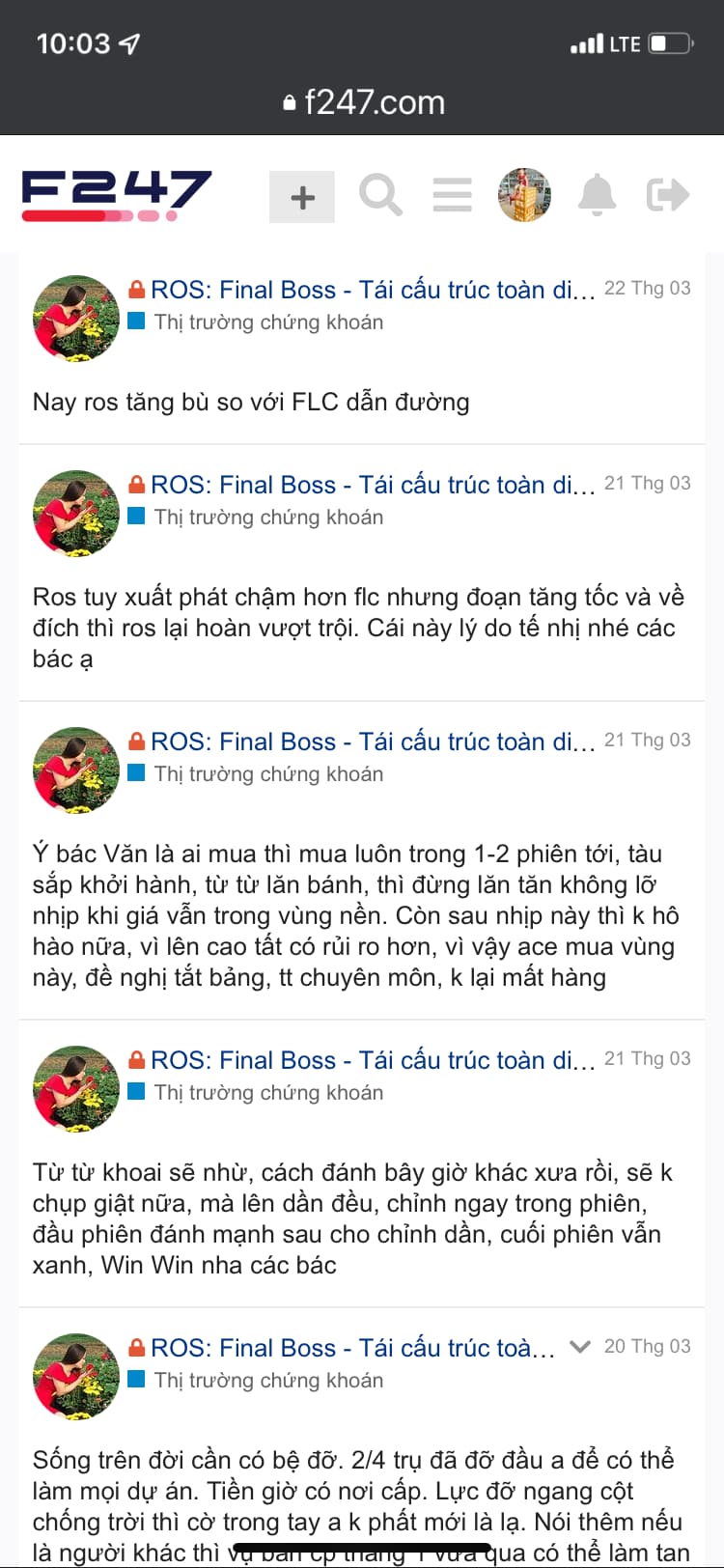The image size is (724, 1568).
Task: Open the notifications bell
Action: tap(597, 195)
